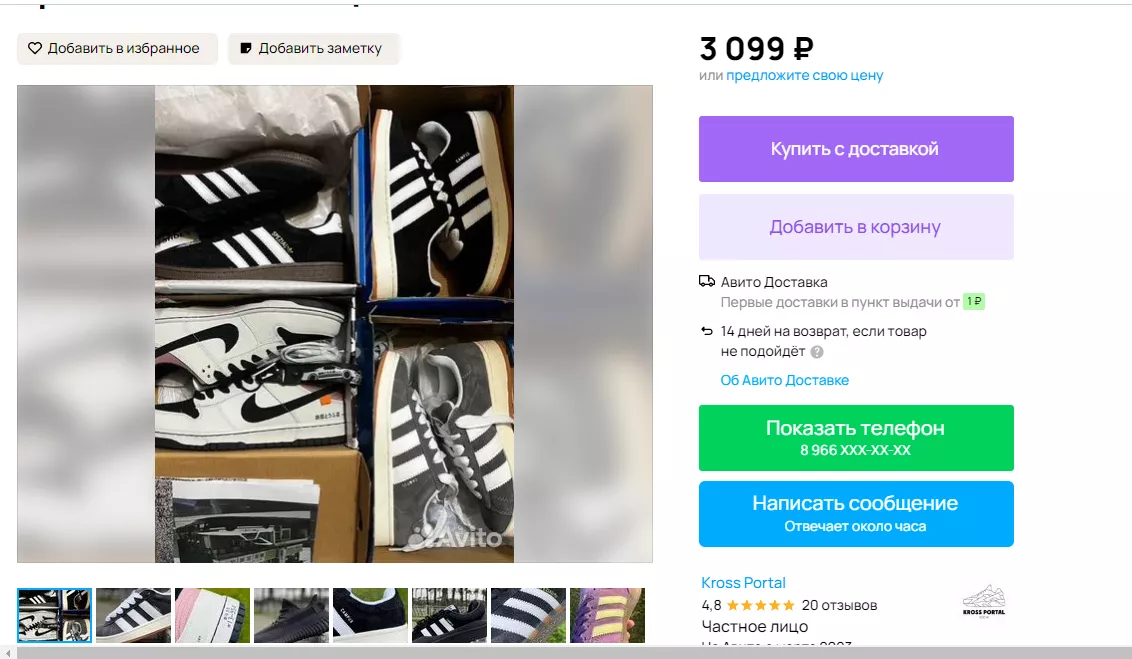Tap the Добавить заметку button
Screen dimensions: 1132x659
pos(313,48)
